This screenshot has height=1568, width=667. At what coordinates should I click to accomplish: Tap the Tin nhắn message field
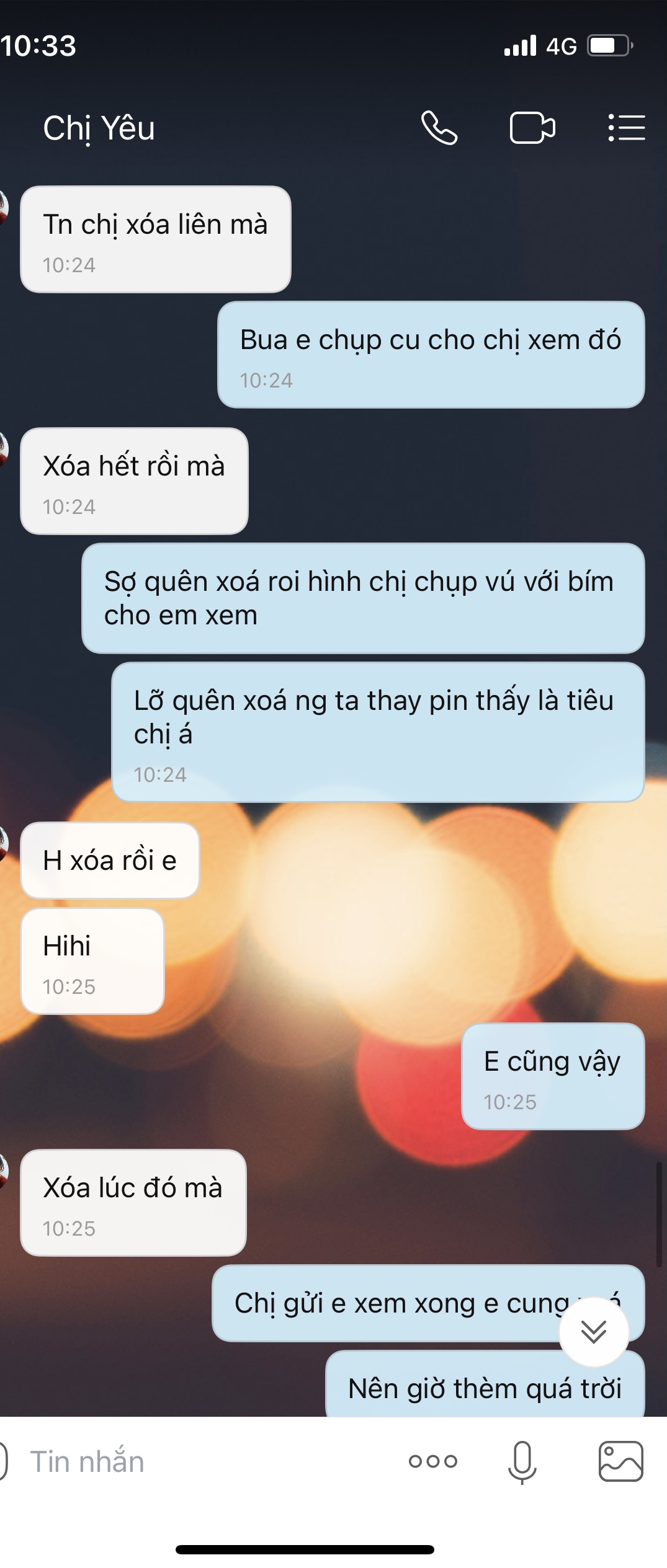[186, 1462]
